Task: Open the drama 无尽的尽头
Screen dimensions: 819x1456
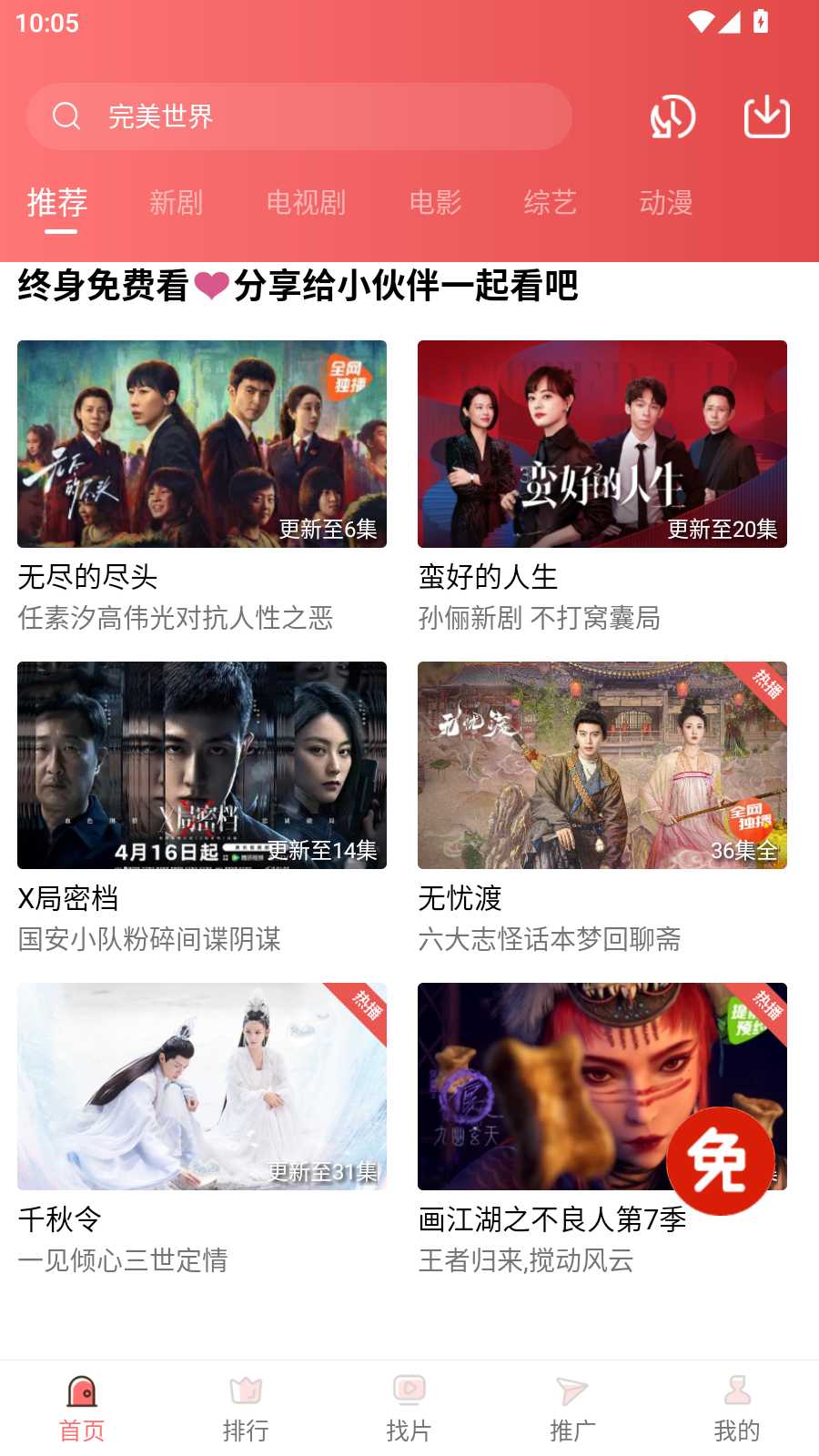Action: (202, 444)
